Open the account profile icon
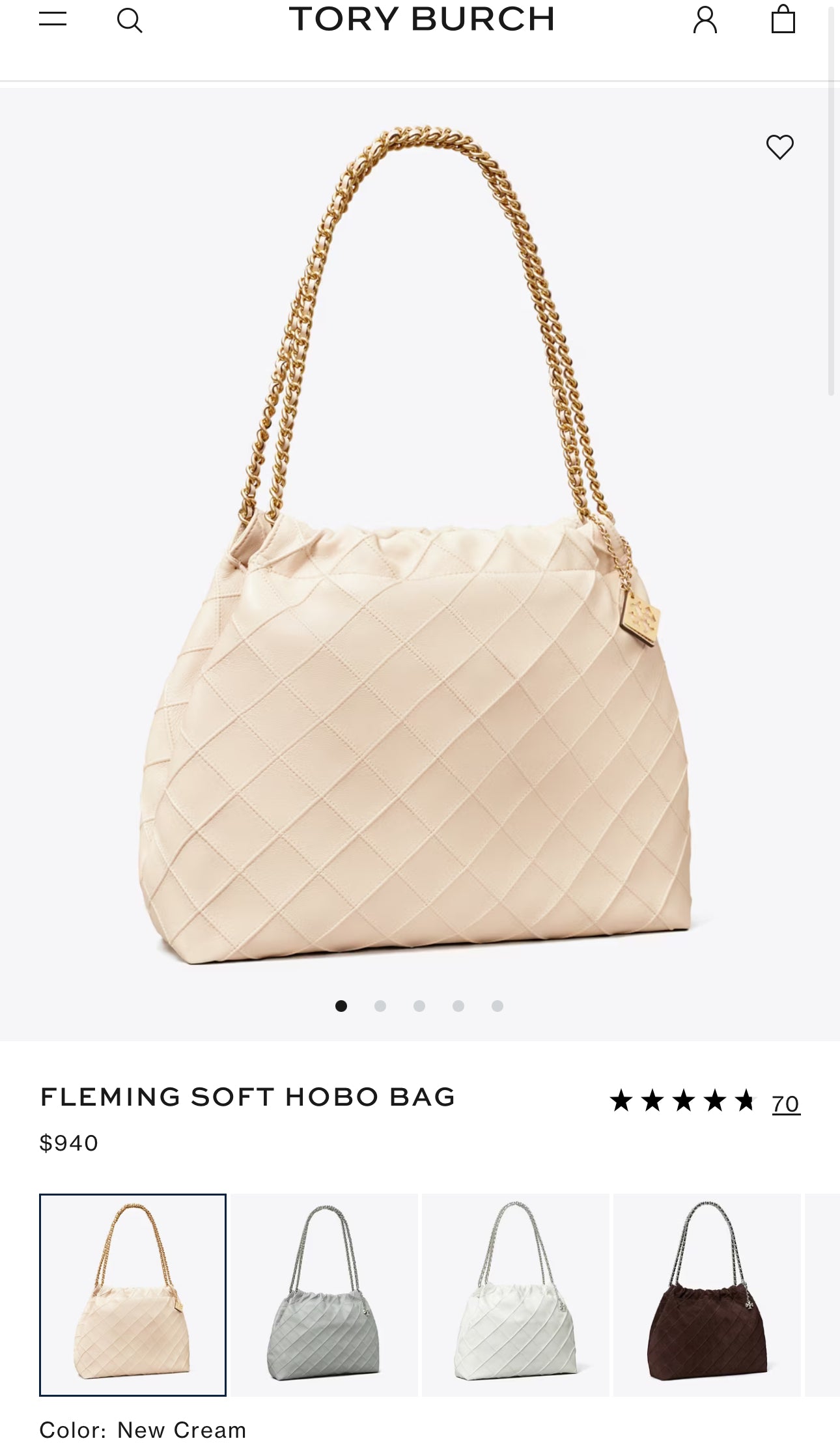This screenshot has height=1456, width=840. tap(705, 20)
